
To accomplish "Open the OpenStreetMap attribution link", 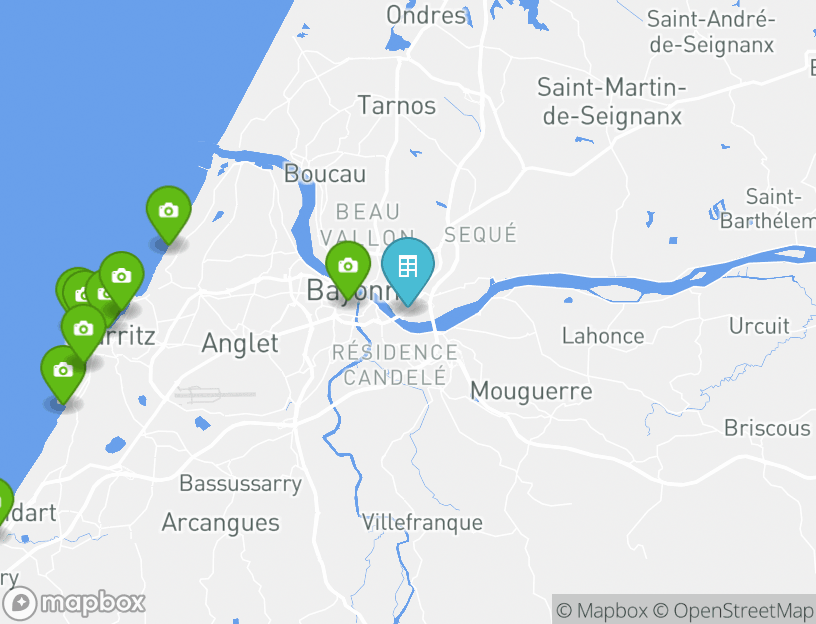I will (733, 610).
